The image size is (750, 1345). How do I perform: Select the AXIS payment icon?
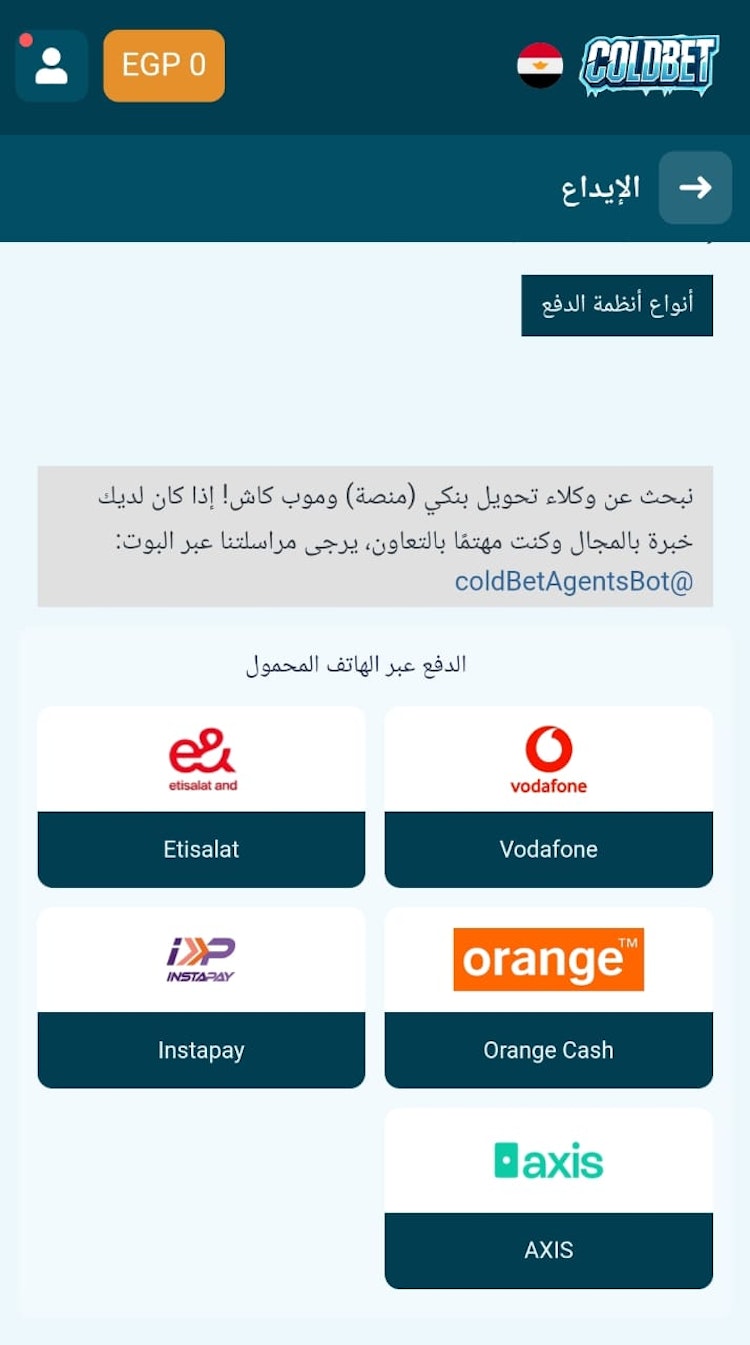tap(547, 1158)
